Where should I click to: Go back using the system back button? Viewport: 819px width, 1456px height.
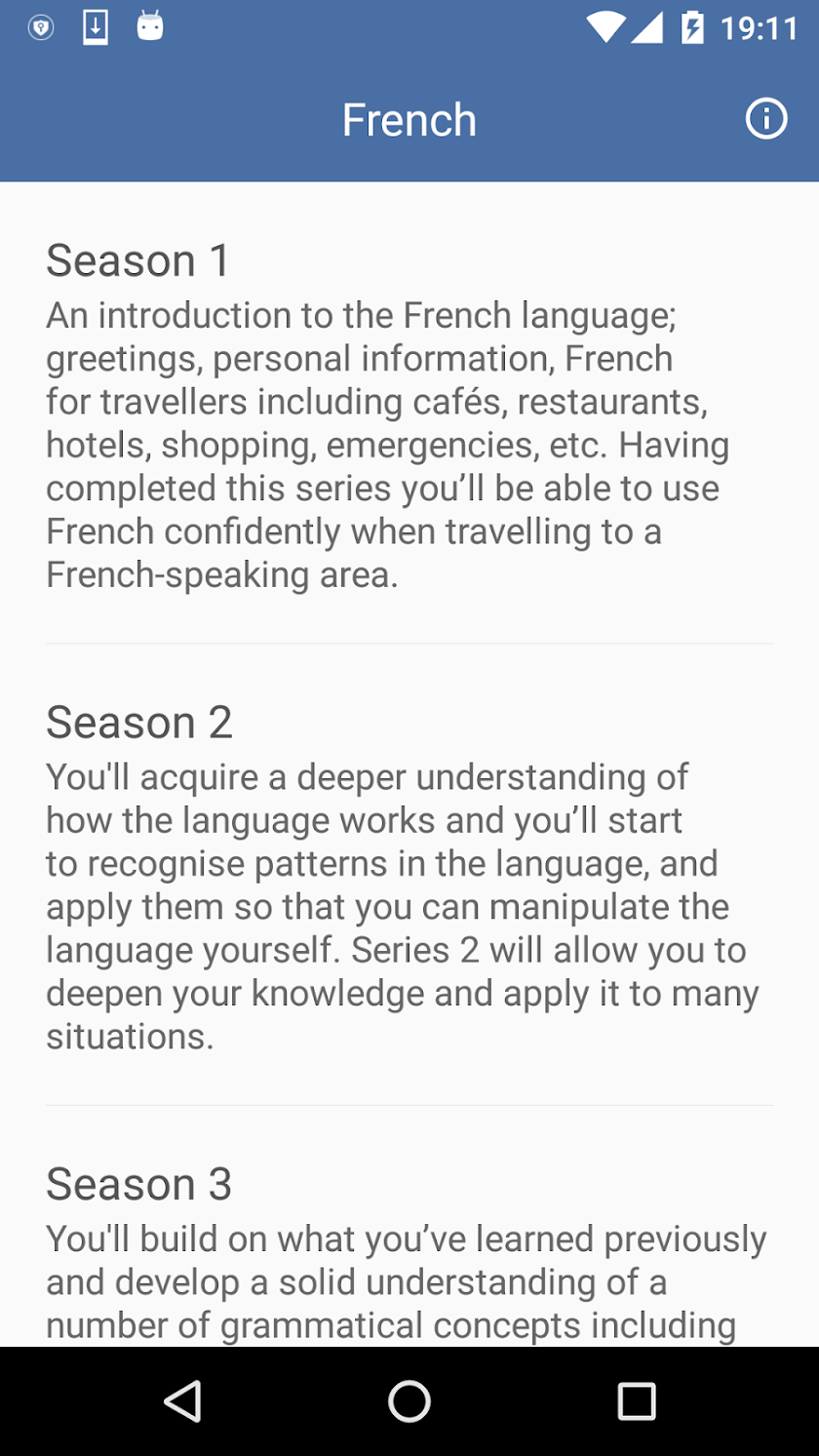182,1401
